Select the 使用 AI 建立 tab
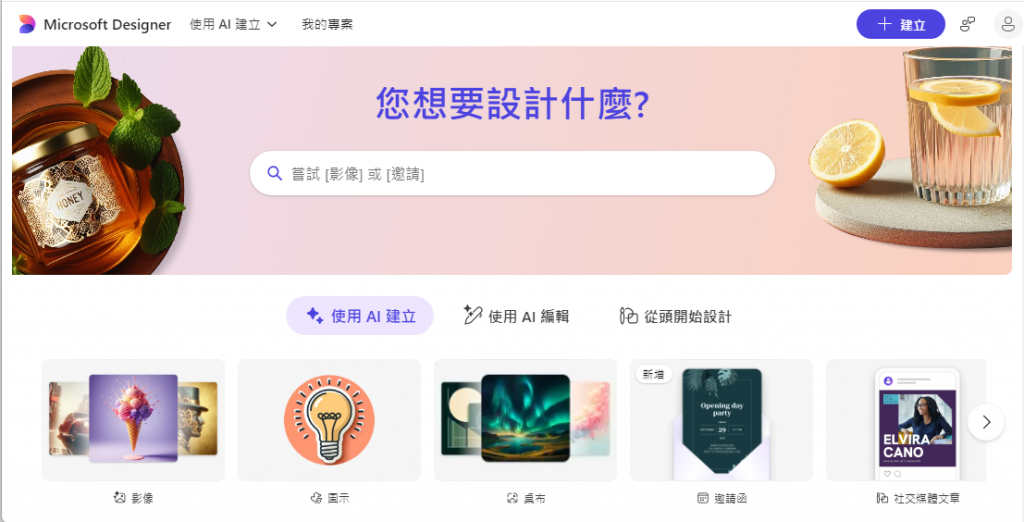1024x522 pixels. 360,315
